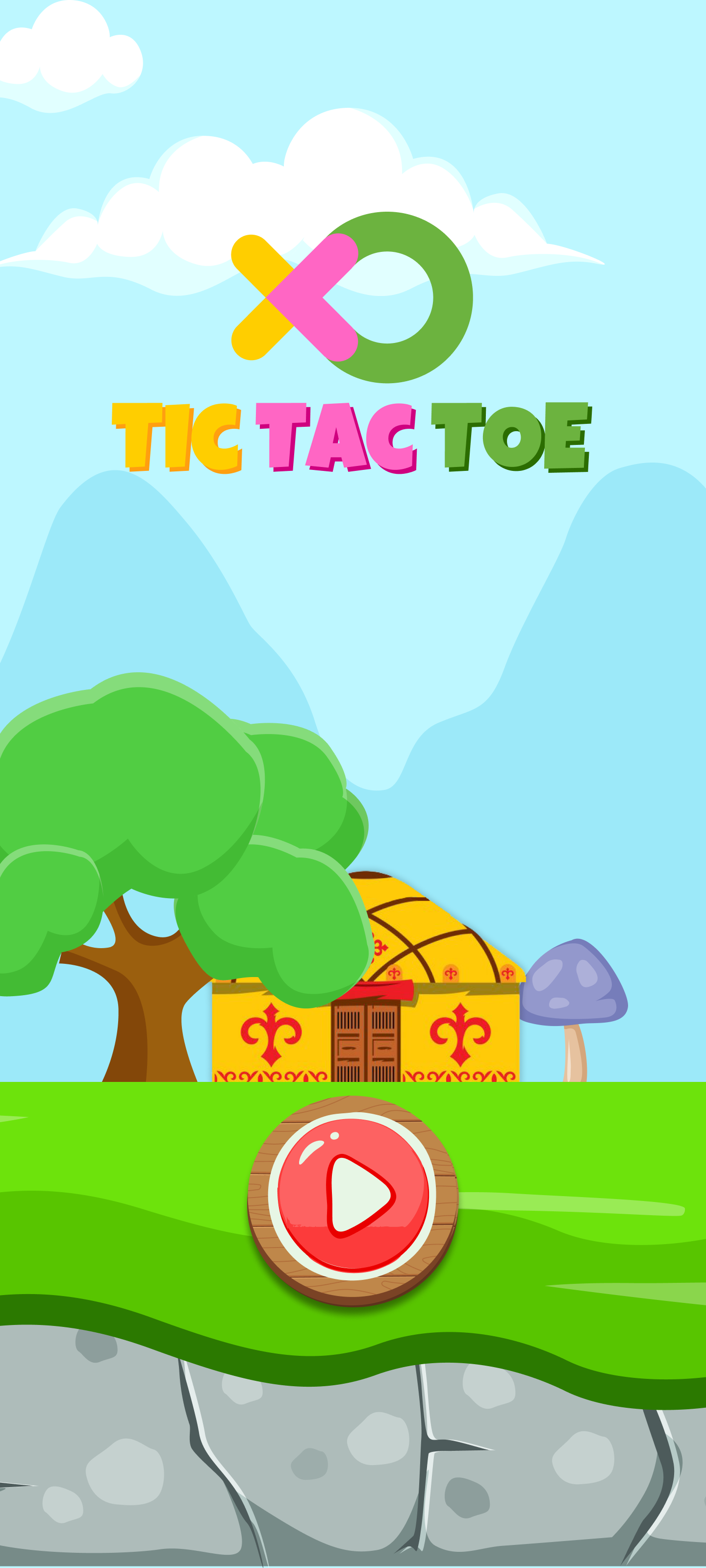Tap the red play button to start

353,1196
